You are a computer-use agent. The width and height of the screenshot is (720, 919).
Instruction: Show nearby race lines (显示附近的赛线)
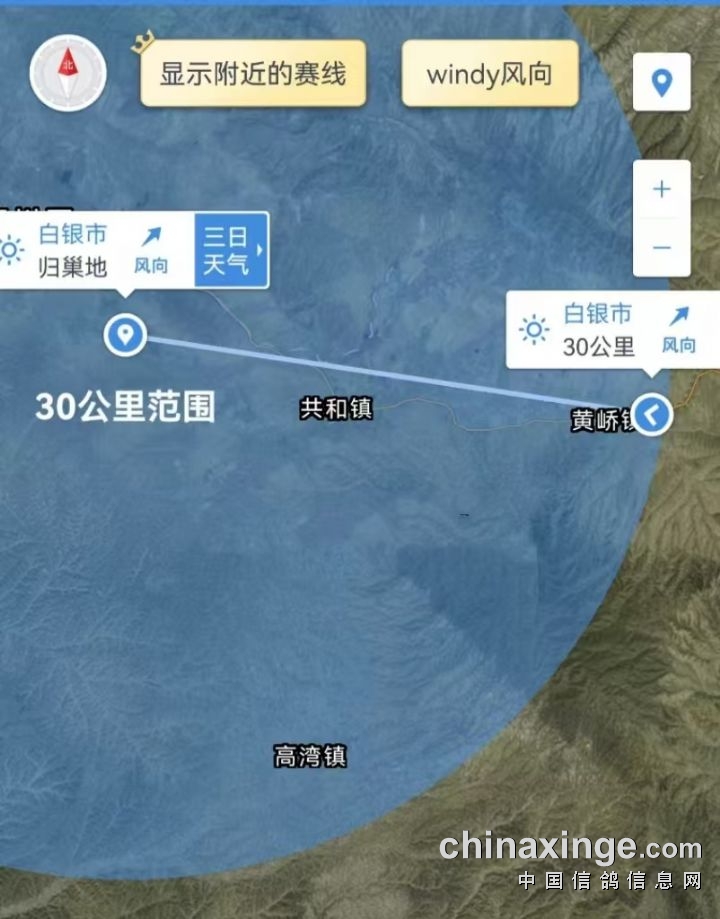[x=253, y=74]
